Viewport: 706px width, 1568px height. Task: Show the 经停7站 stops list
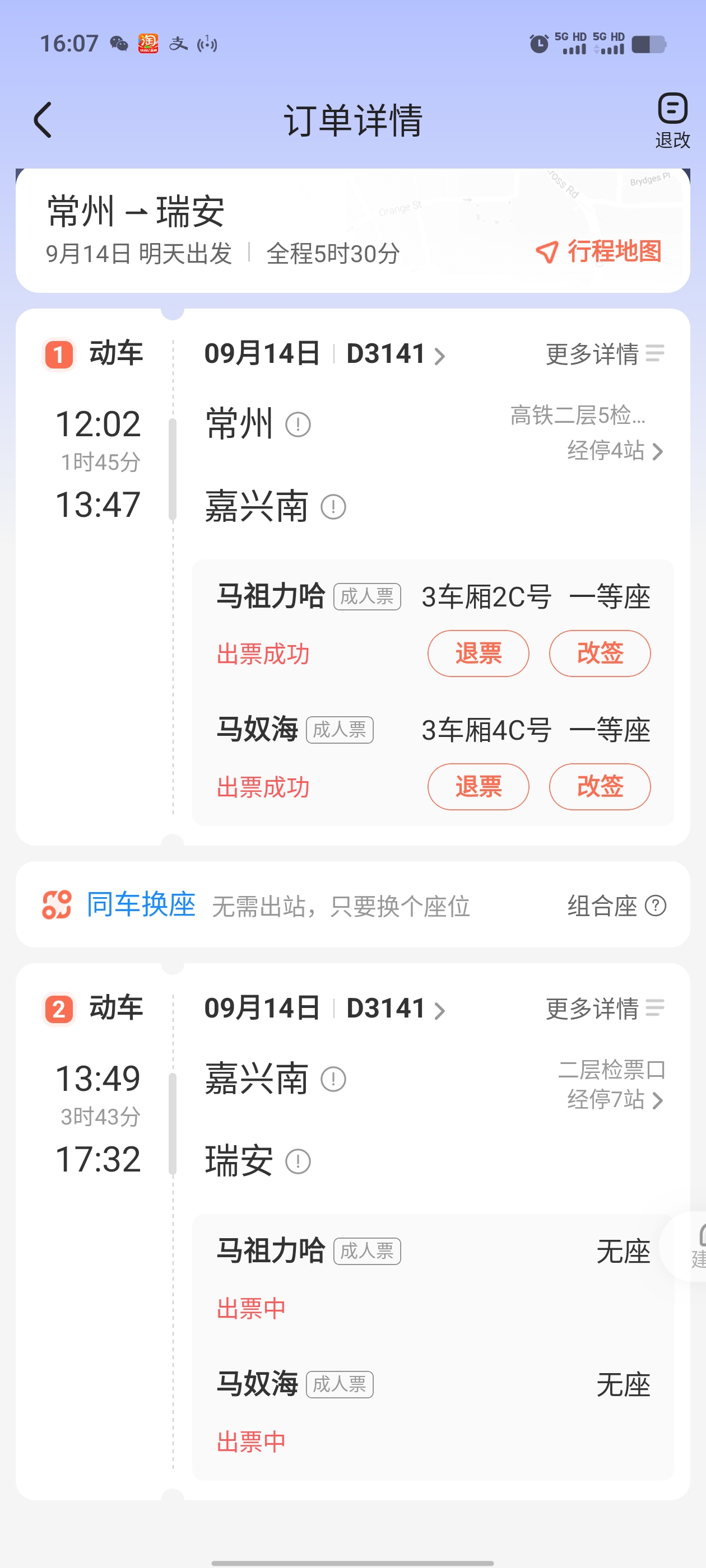(615, 1099)
